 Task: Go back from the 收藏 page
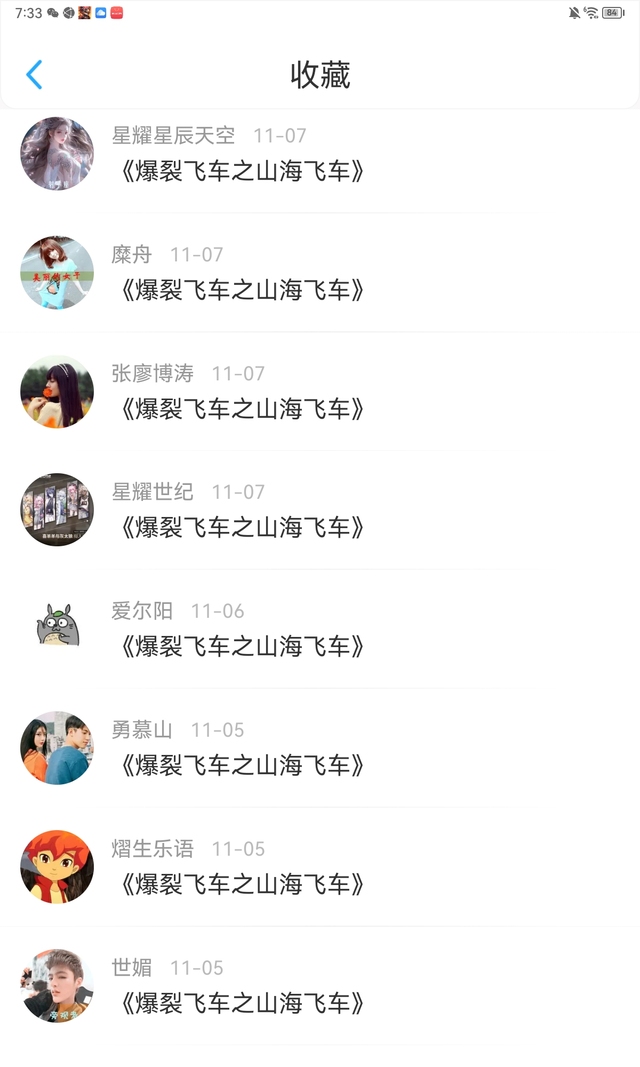point(34,75)
